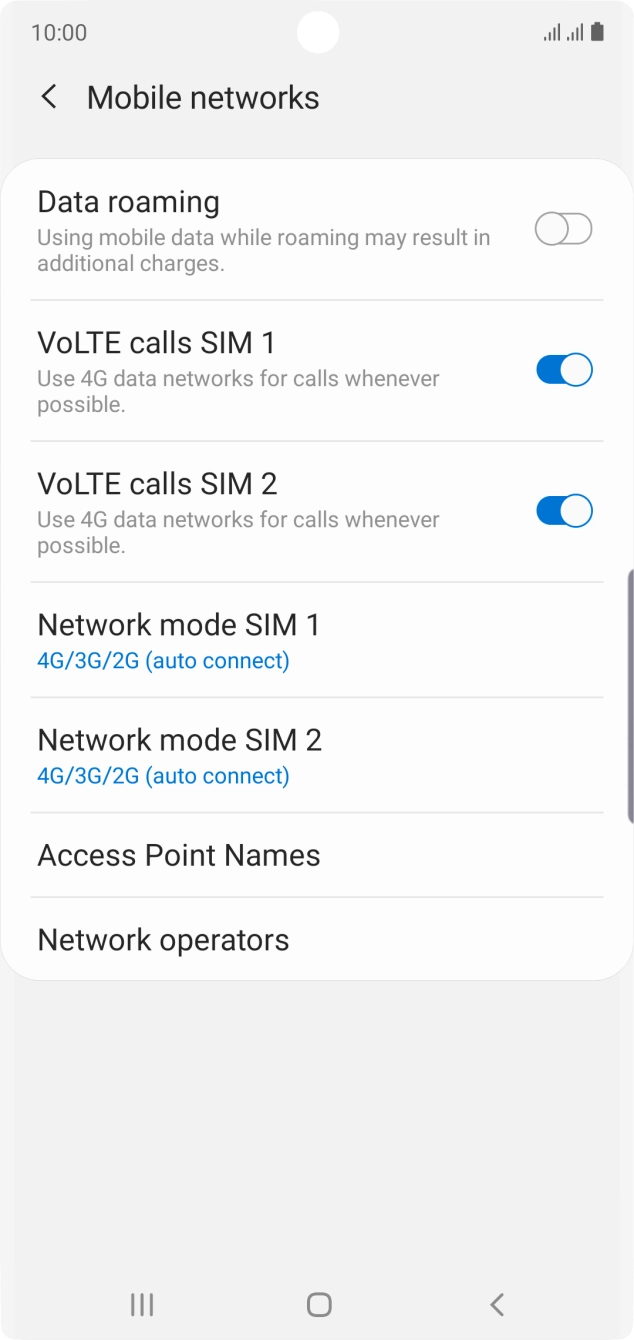
Task: Tap the system home button
Action: [x=319, y=1304]
